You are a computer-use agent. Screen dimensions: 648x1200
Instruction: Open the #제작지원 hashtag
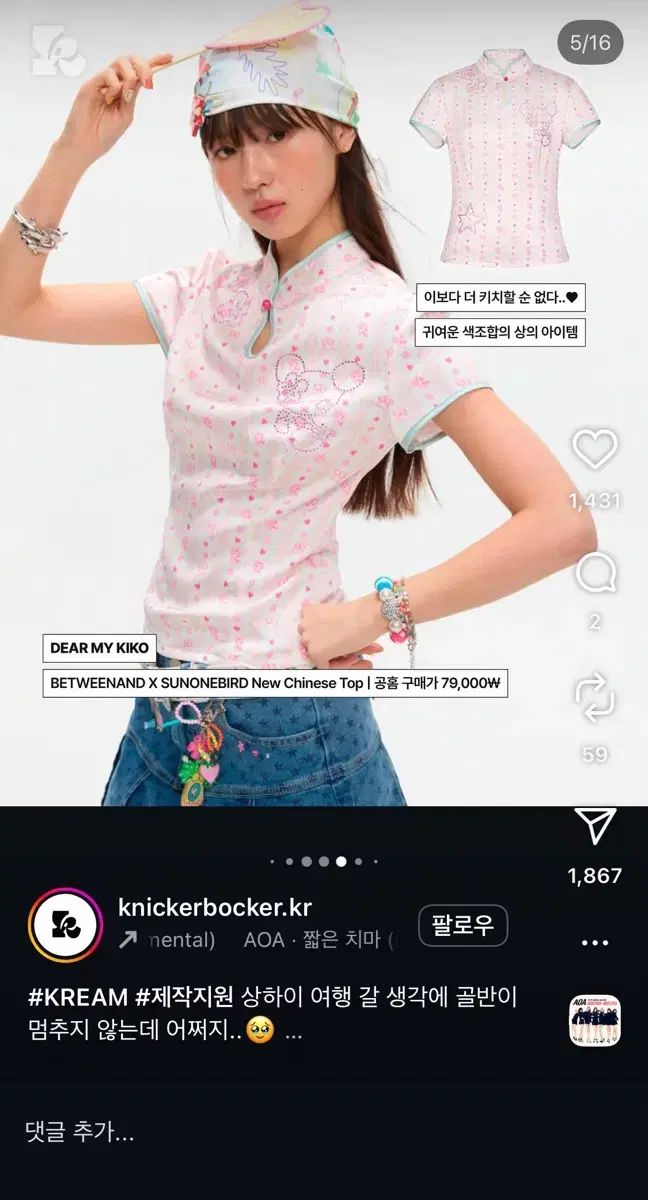(x=185, y=996)
